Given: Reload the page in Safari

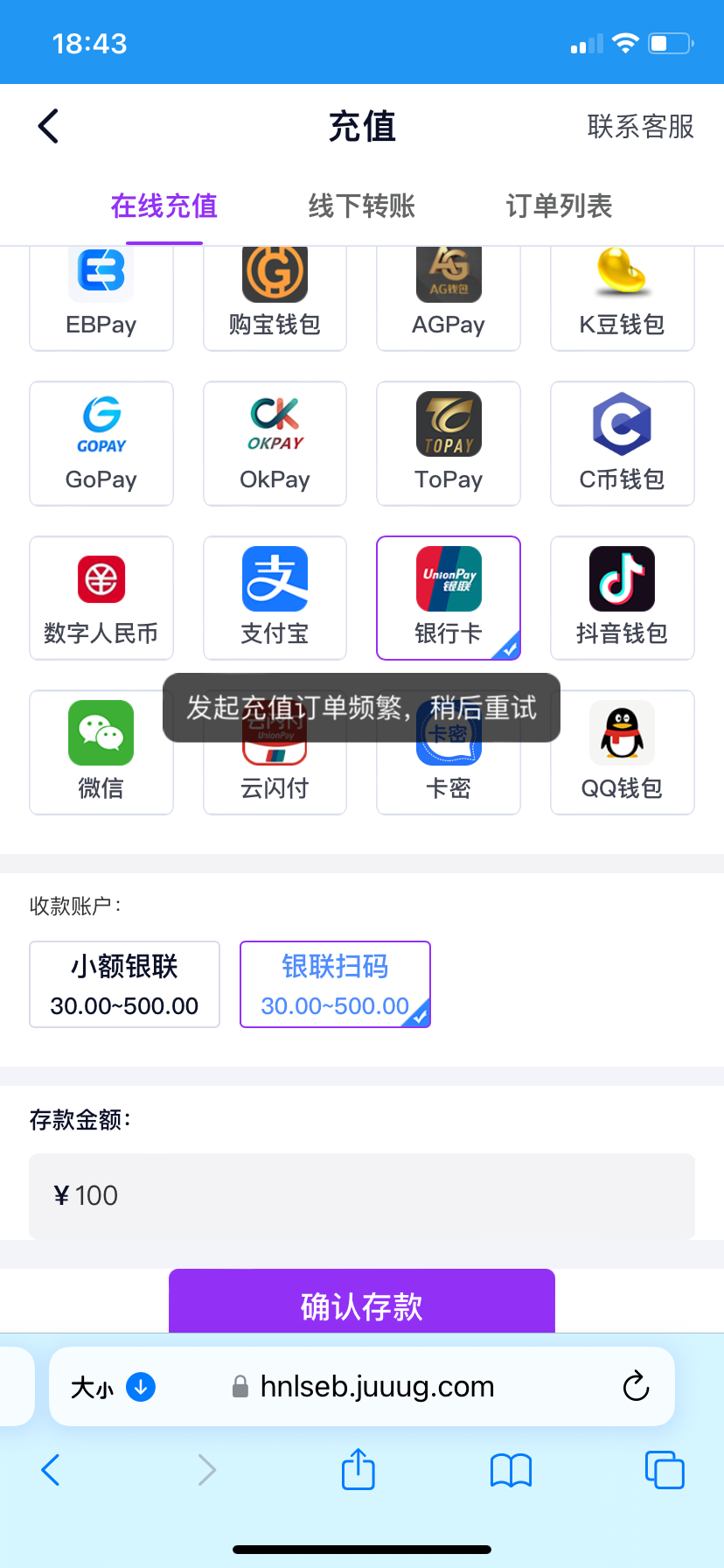Looking at the screenshot, I should point(636,1386).
